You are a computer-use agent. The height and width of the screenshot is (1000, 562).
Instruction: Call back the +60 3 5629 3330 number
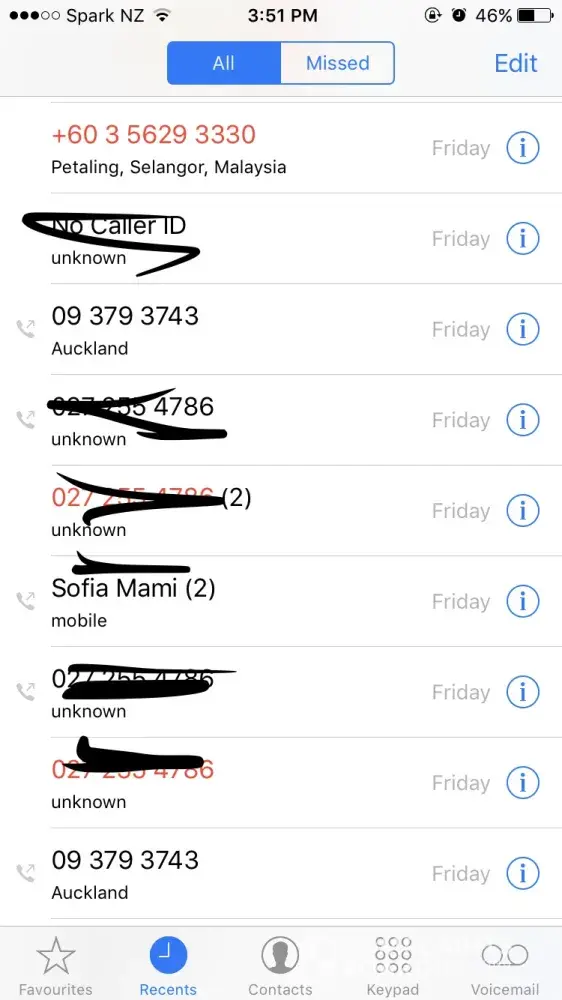coord(281,148)
